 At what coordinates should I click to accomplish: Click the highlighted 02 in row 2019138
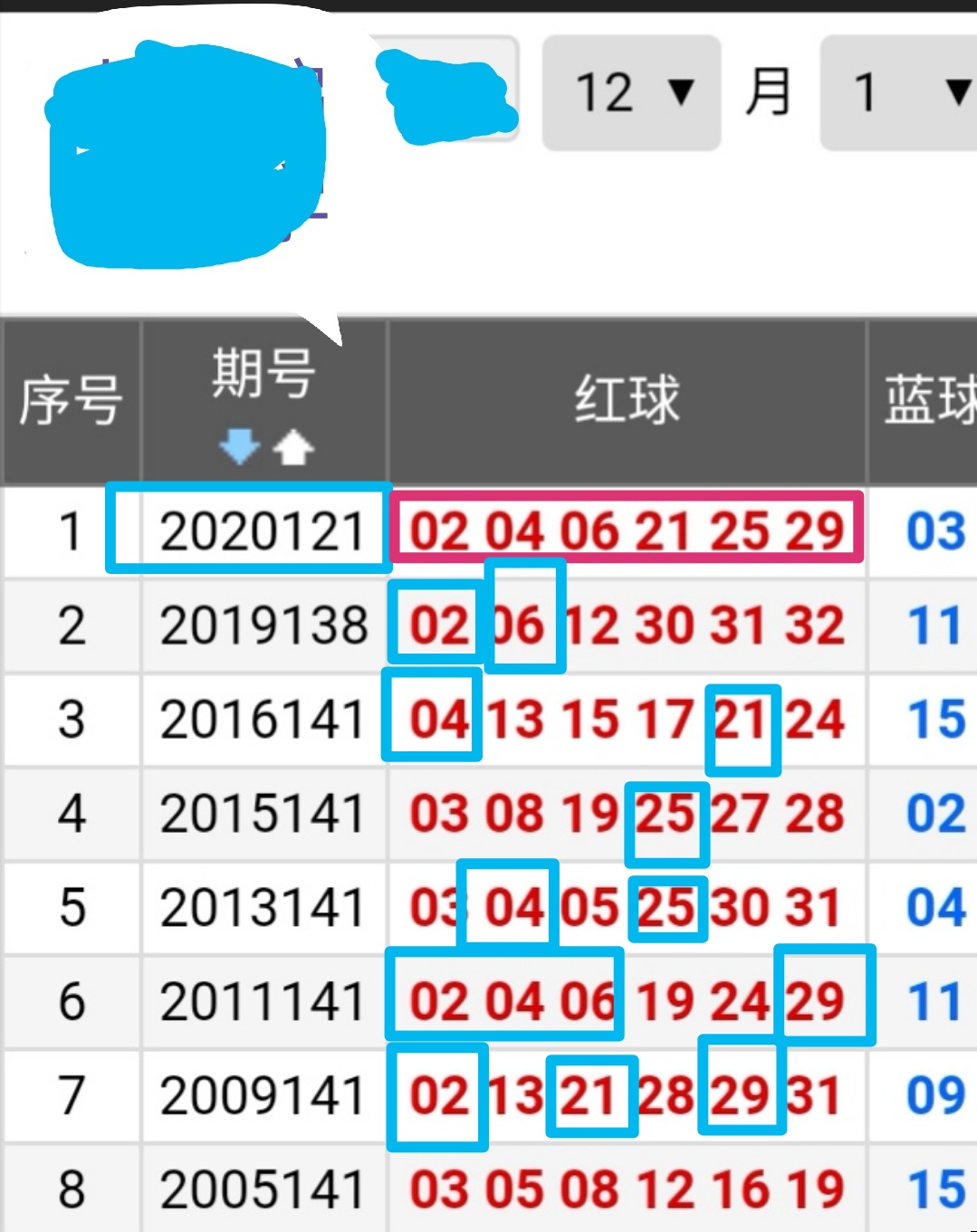click(435, 626)
